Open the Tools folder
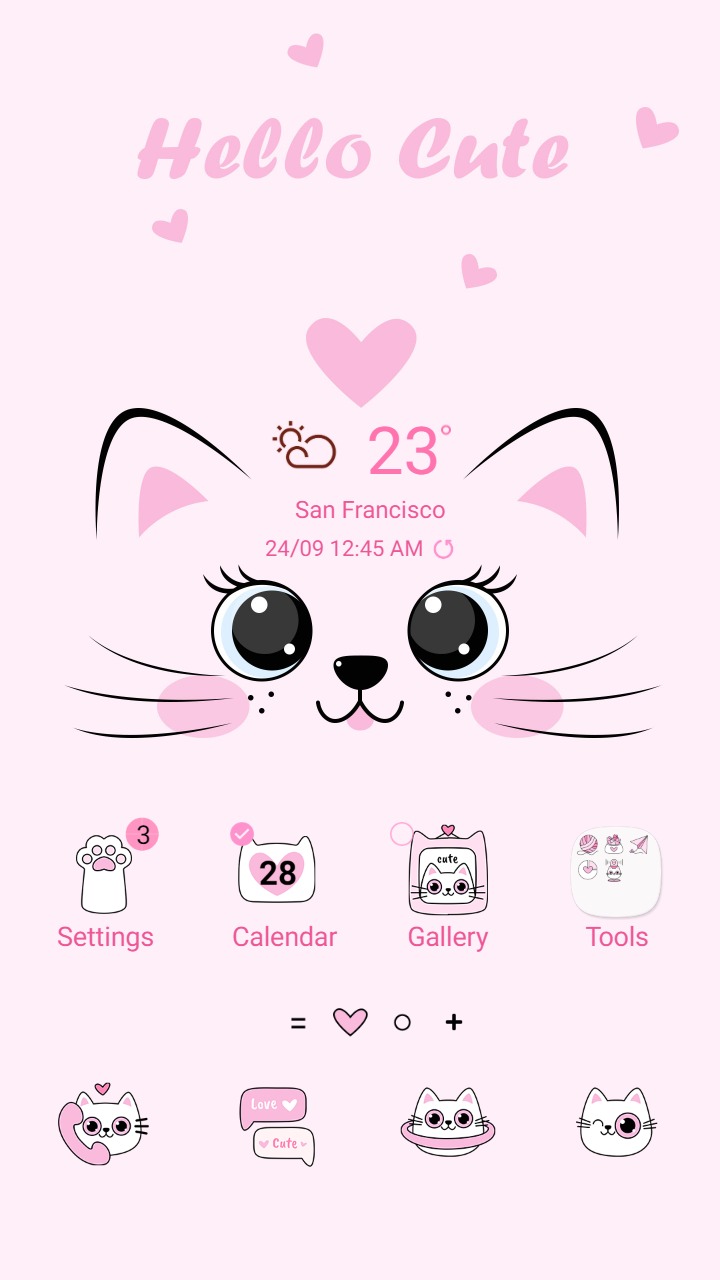Viewport: 720px width, 1280px height. coord(615,868)
